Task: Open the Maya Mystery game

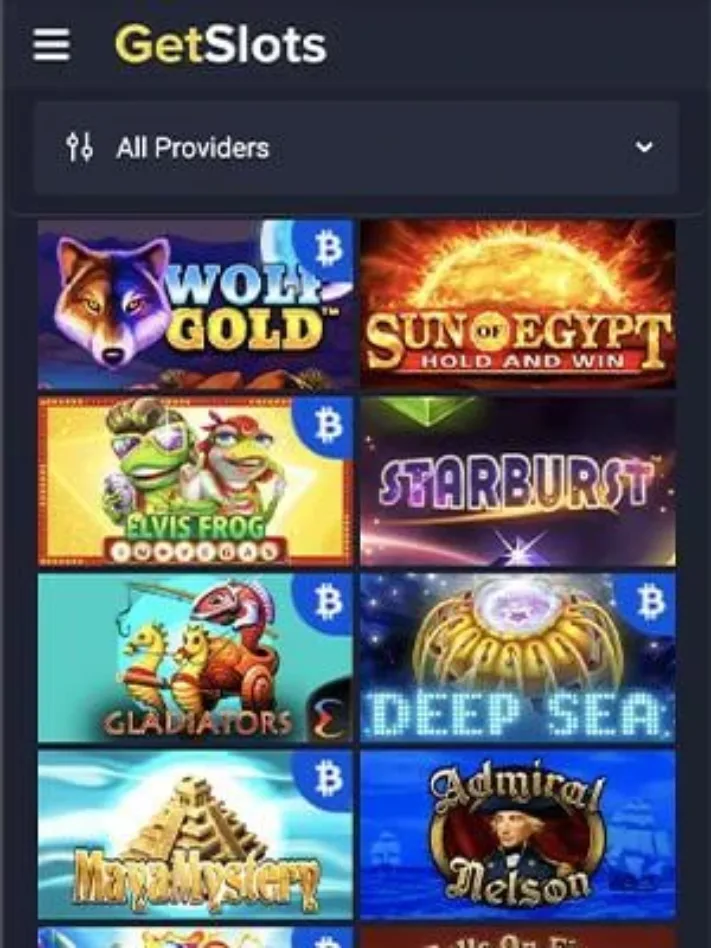Action: (x=195, y=835)
